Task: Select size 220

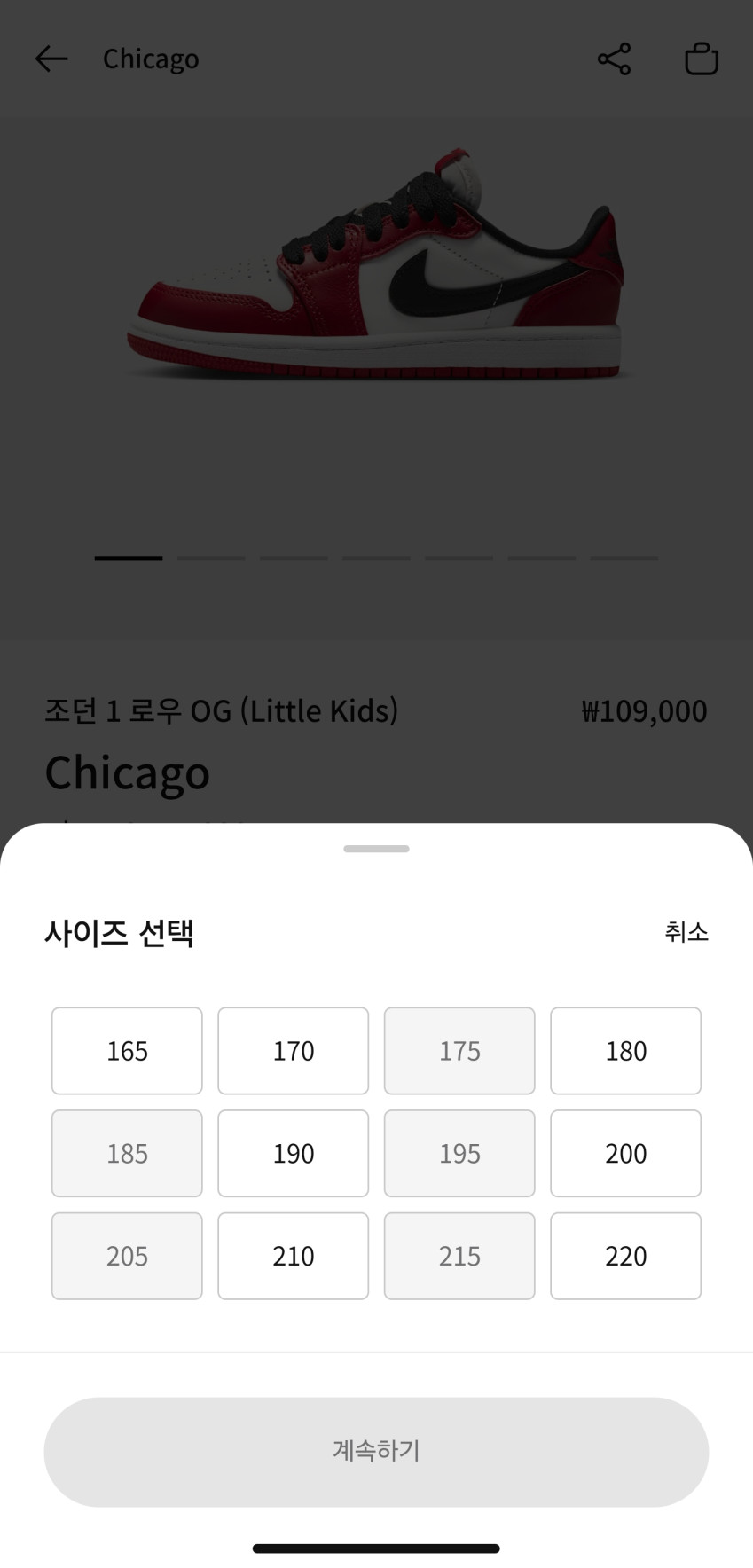Action: (625, 1256)
